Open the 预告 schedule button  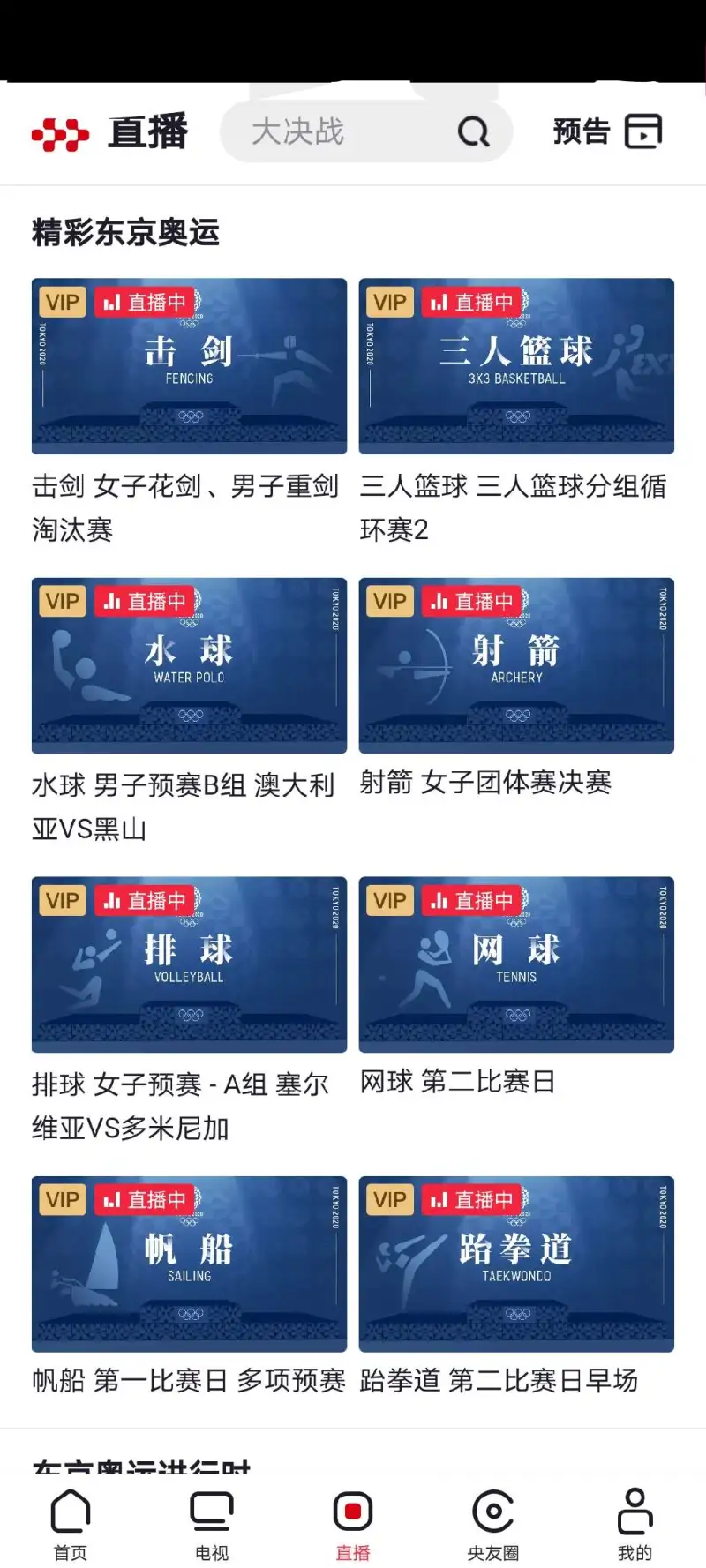(x=607, y=131)
